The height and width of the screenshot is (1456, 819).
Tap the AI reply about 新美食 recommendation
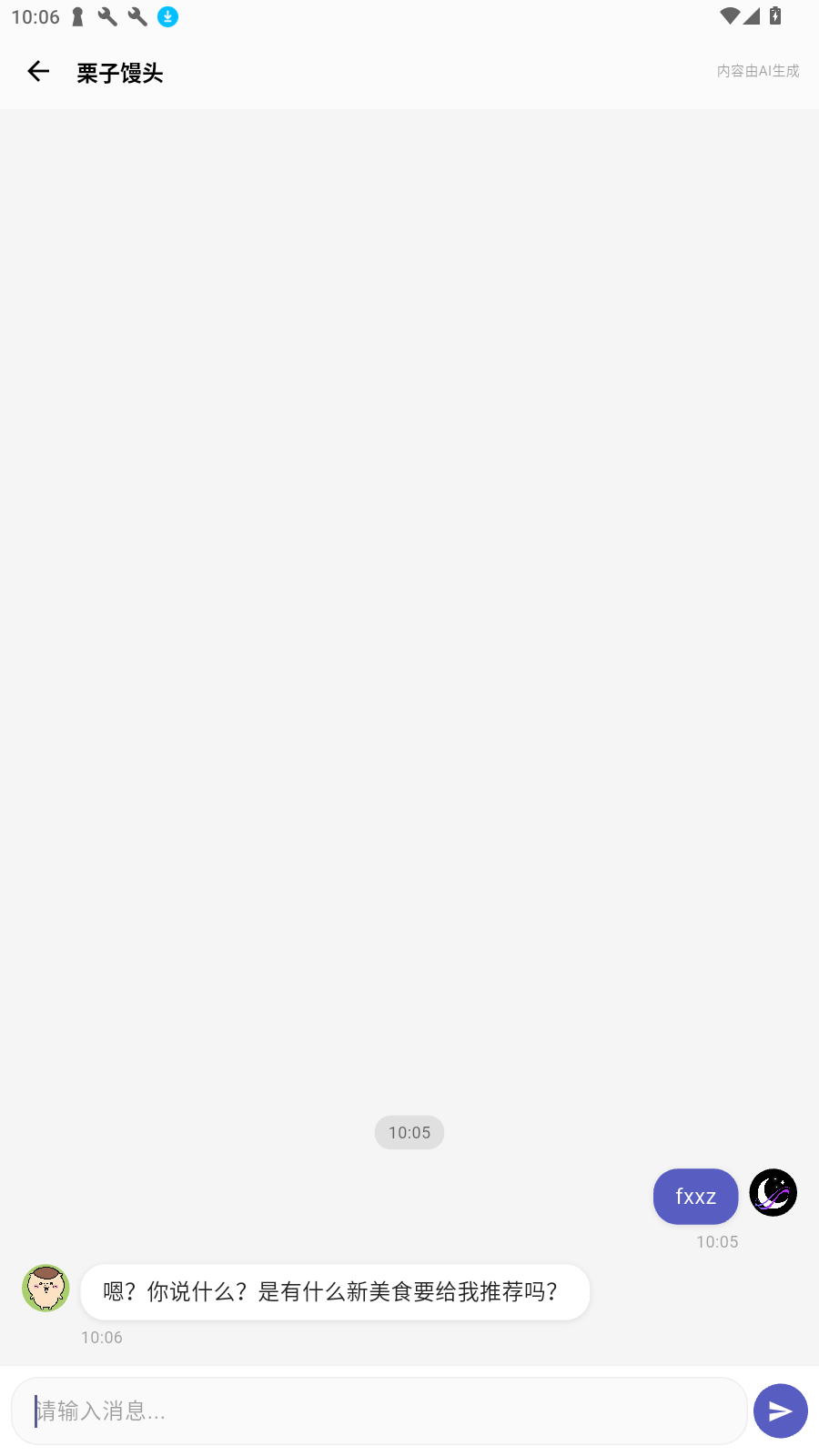pyautogui.click(x=335, y=1291)
